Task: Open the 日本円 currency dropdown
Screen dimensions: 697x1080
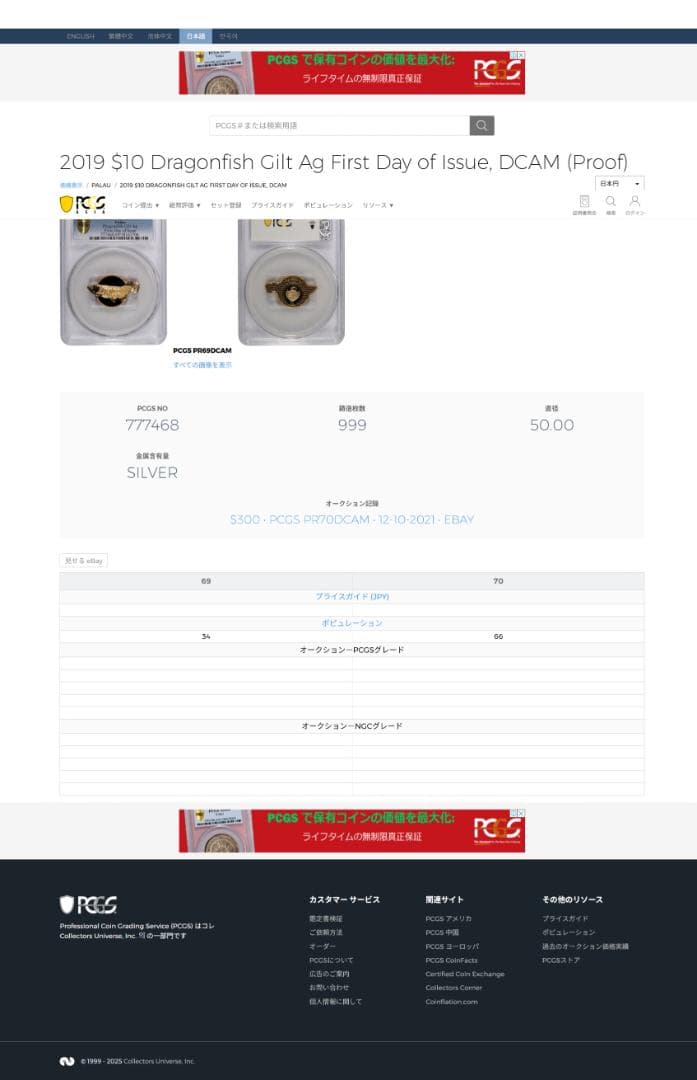Action: [x=620, y=184]
